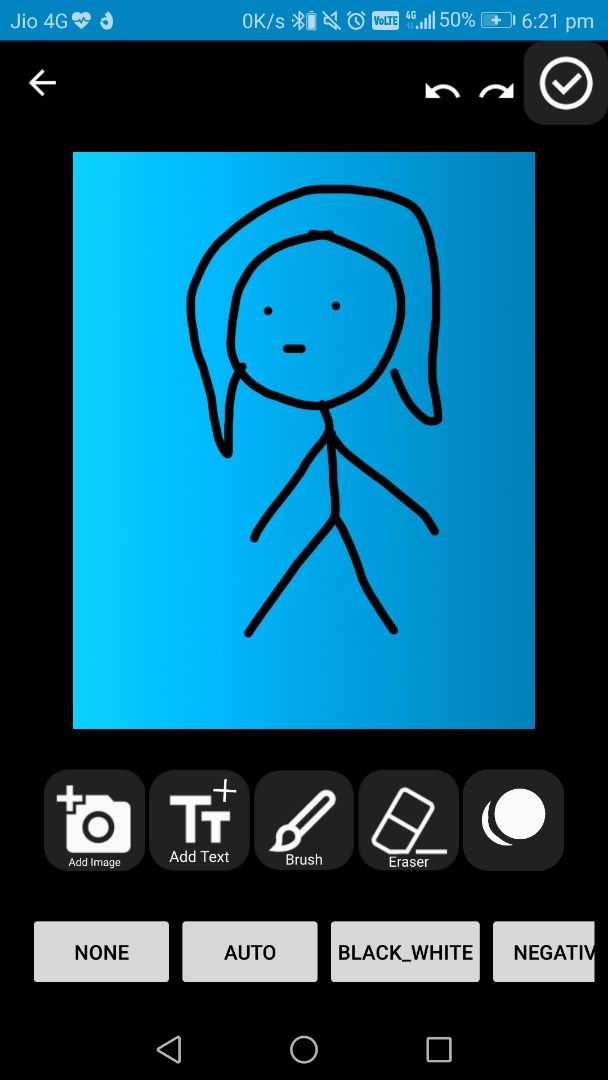Apply the NEGATIVE filter
The height and width of the screenshot is (1080, 608).
[x=548, y=952]
